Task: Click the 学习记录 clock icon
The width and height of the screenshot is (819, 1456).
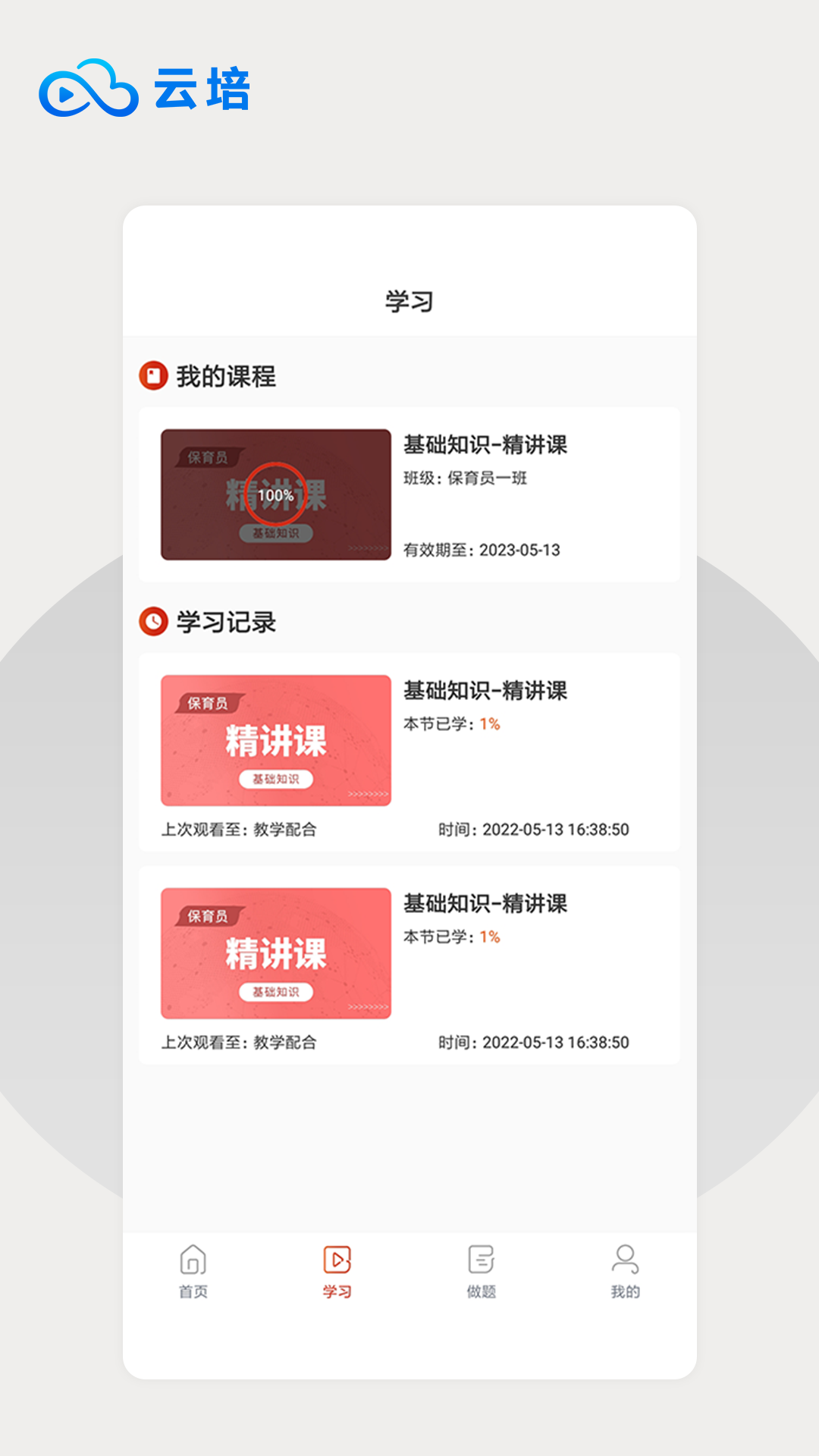Action: click(152, 622)
